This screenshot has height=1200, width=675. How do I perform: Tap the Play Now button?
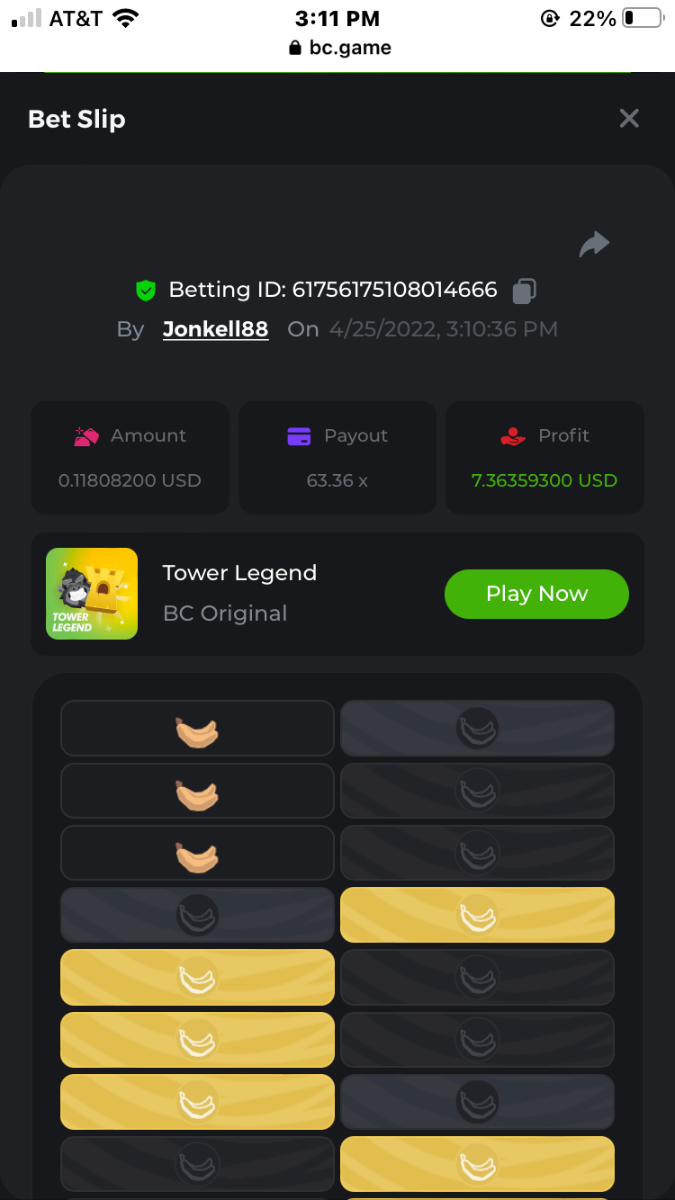pyautogui.click(x=536, y=594)
